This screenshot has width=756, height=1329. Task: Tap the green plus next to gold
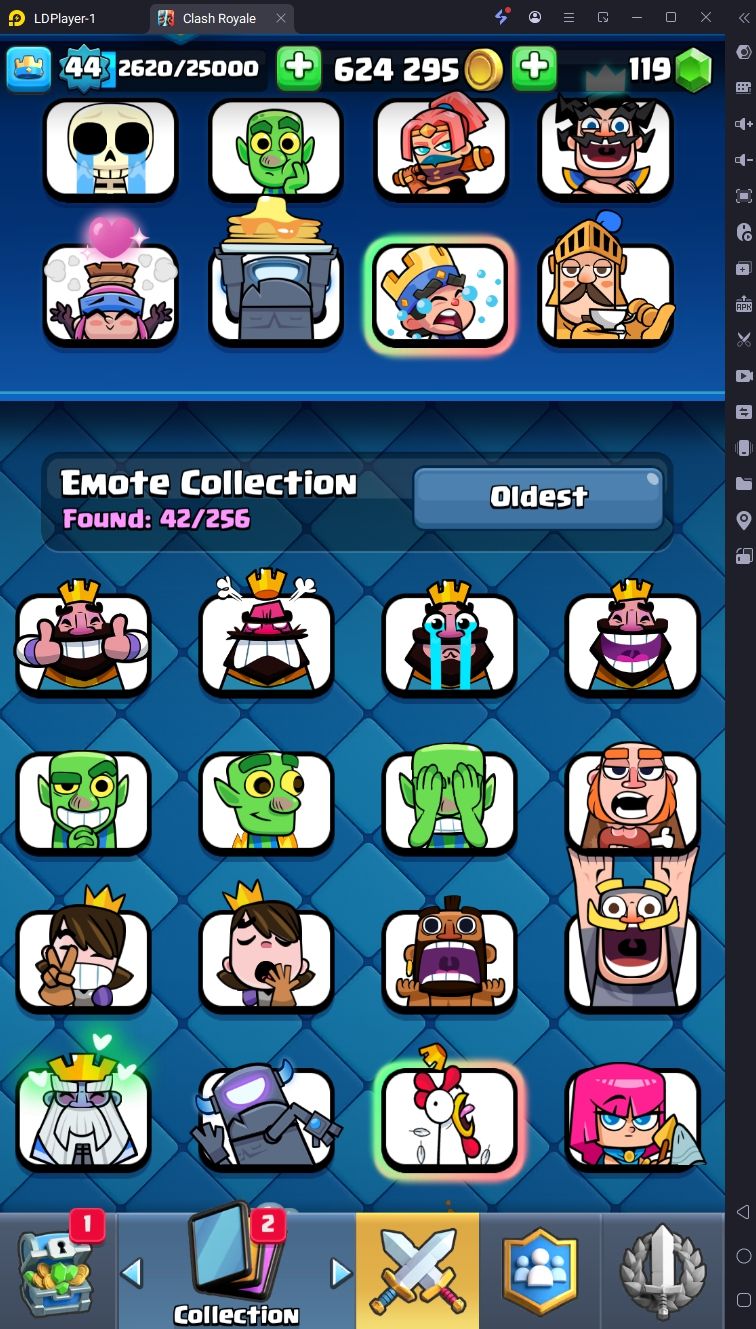point(534,68)
